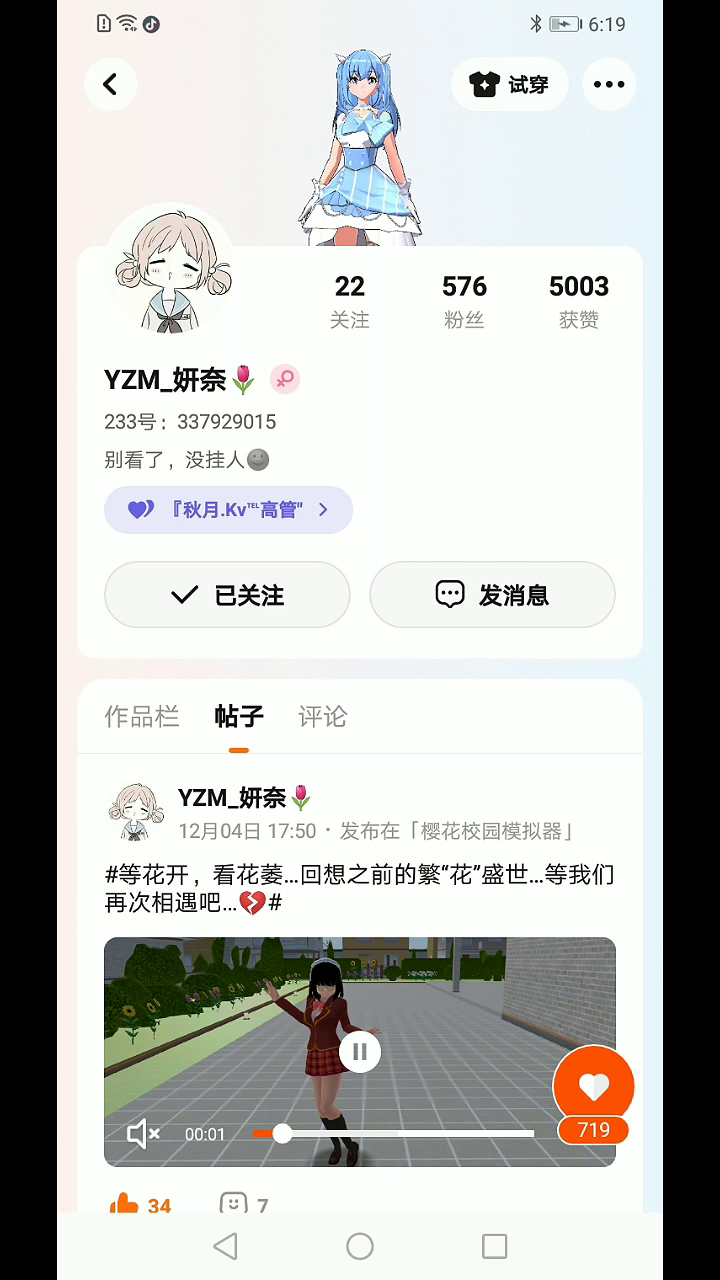Image resolution: width=720 pixels, height=1280 pixels.
Task: Tap the 试穿 try-on button
Action: point(510,85)
